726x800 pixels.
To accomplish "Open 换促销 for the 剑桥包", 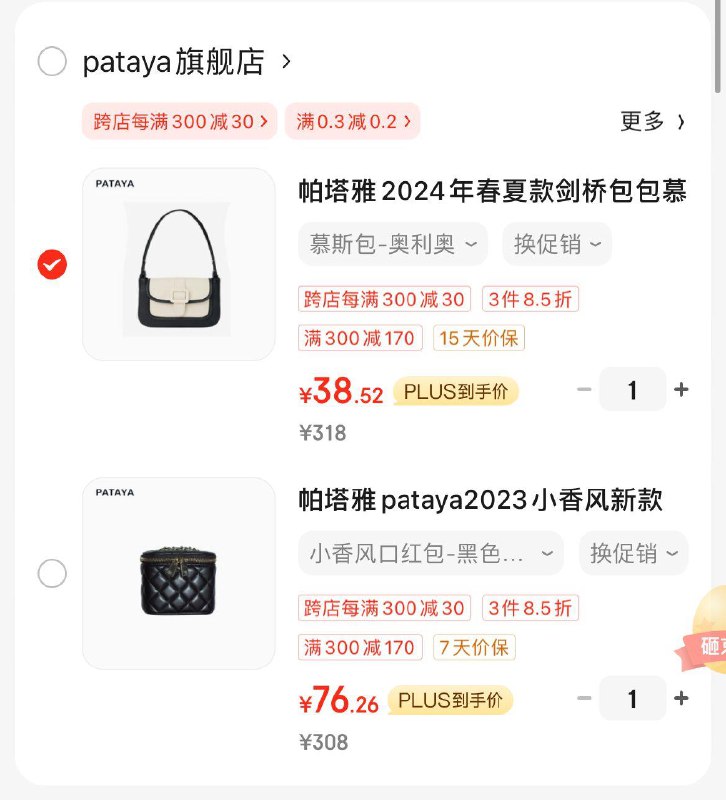I will click(x=557, y=244).
